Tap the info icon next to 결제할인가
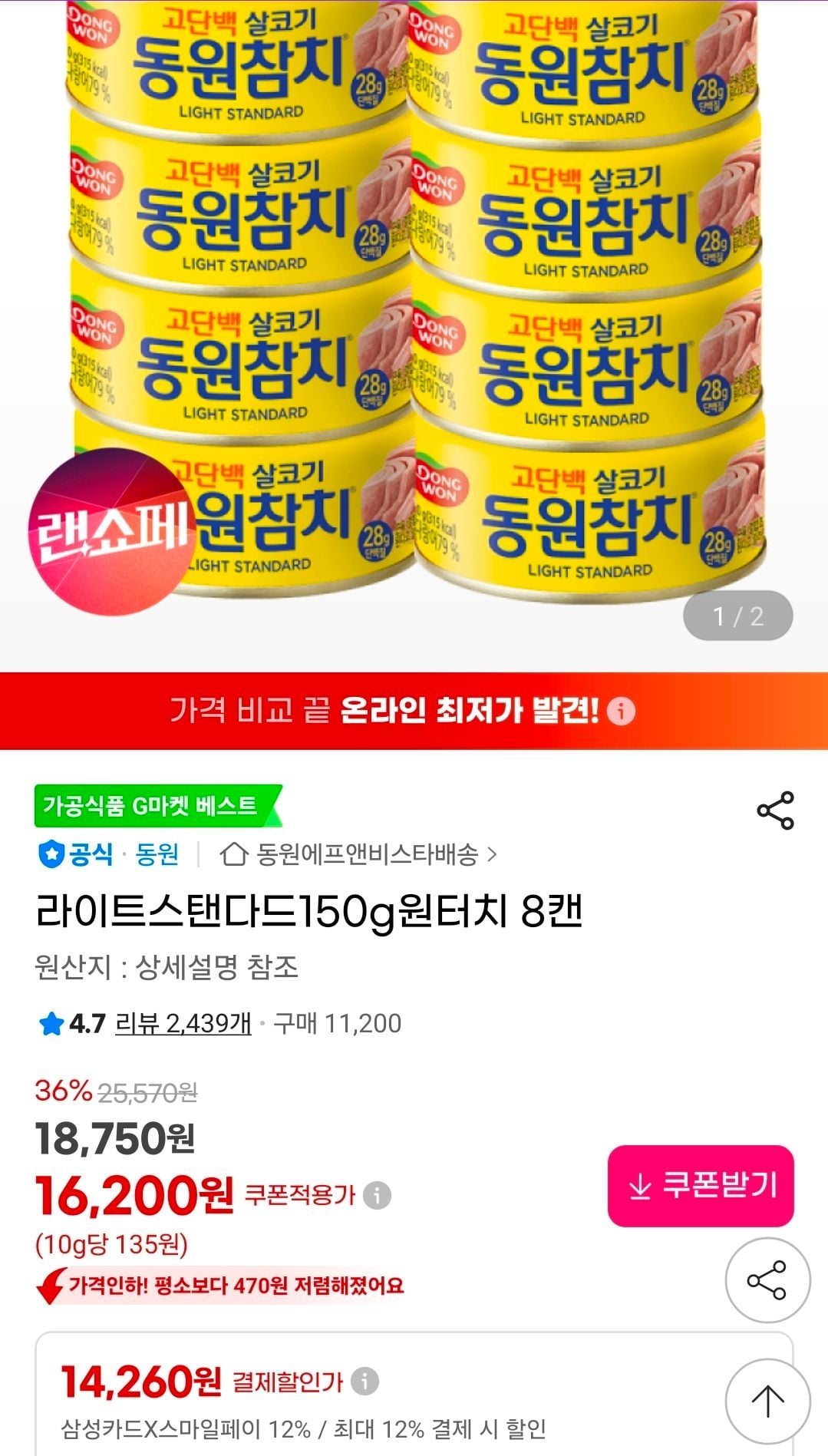This screenshot has width=828, height=1456. tap(365, 1382)
